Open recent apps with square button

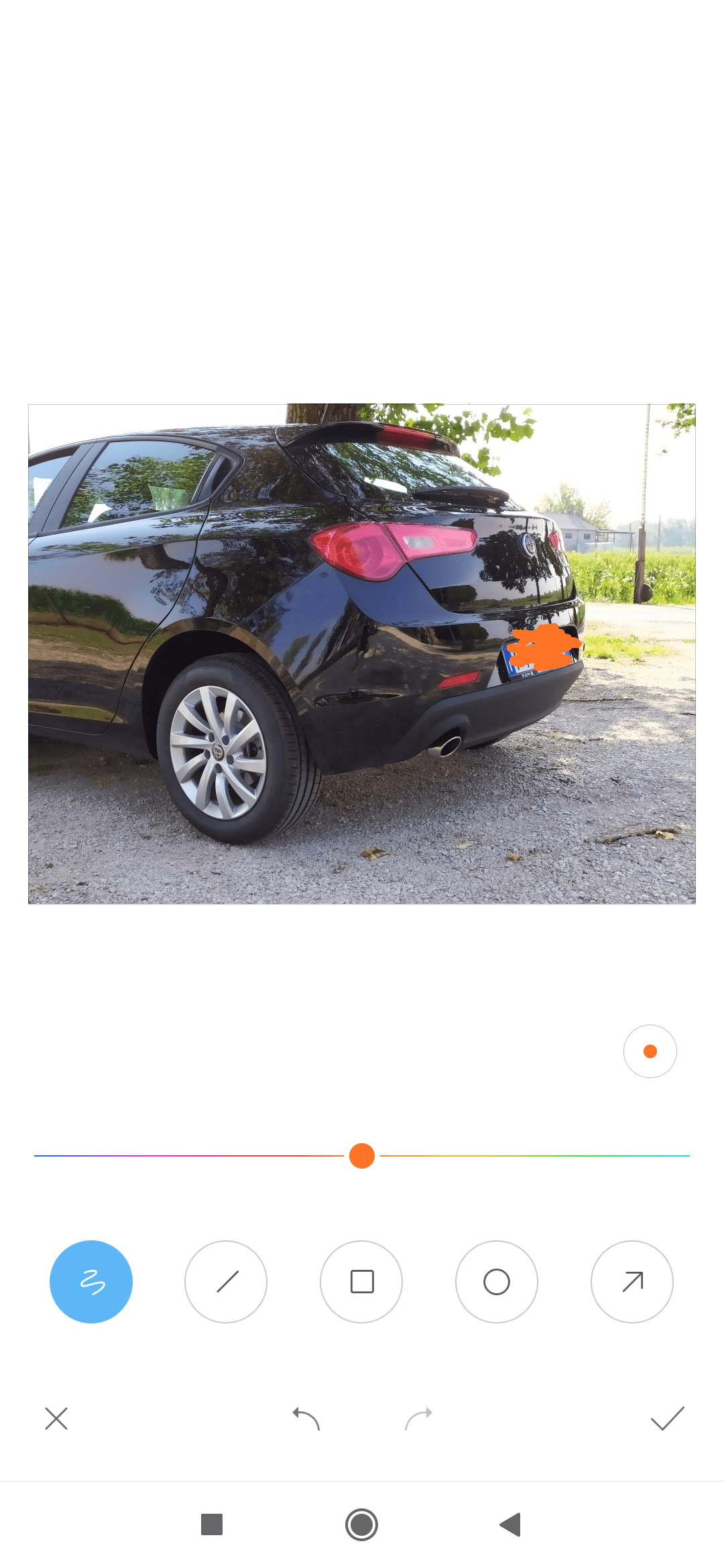pos(212,1524)
